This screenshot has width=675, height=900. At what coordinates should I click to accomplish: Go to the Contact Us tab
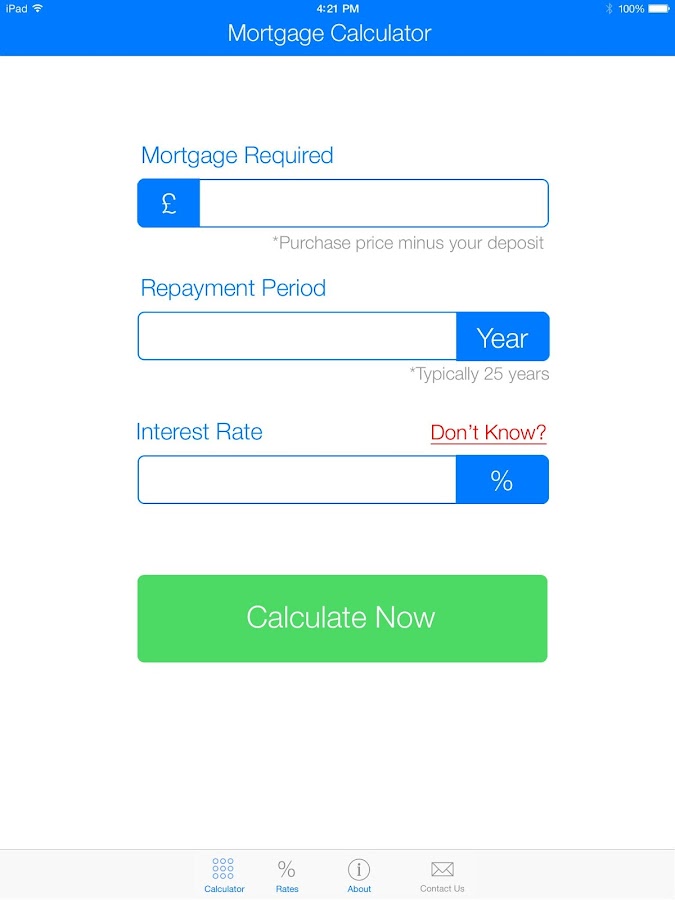click(442, 875)
